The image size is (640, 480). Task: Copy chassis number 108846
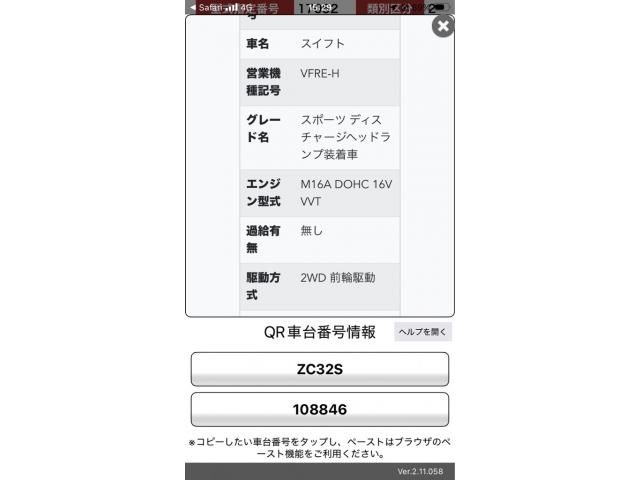click(319, 409)
